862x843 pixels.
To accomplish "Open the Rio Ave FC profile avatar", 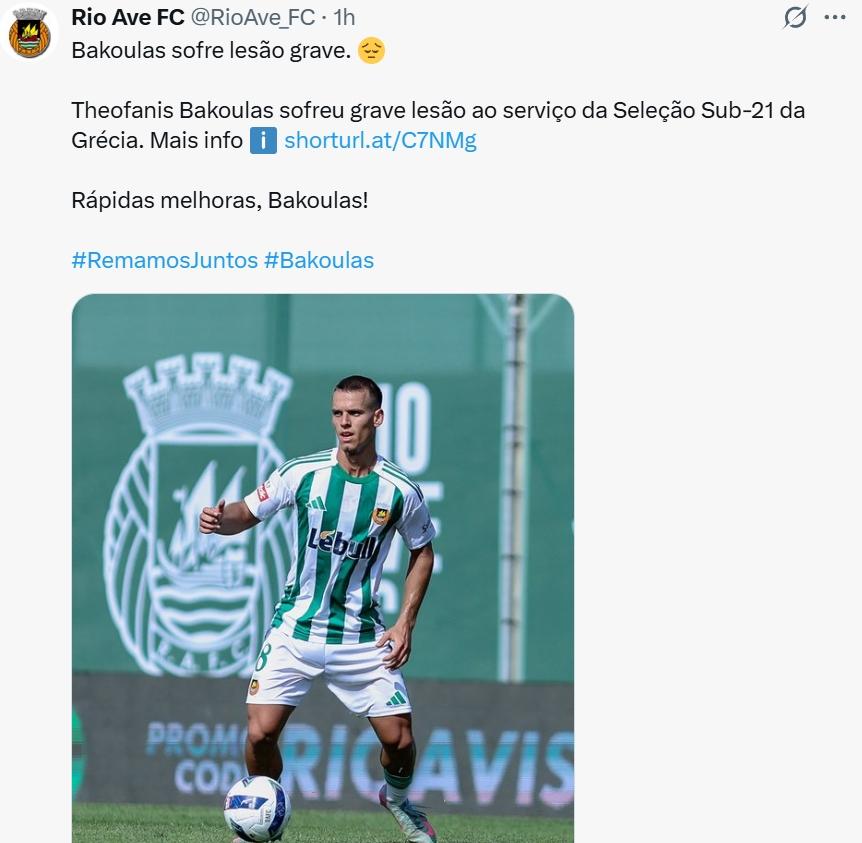I will (29, 33).
